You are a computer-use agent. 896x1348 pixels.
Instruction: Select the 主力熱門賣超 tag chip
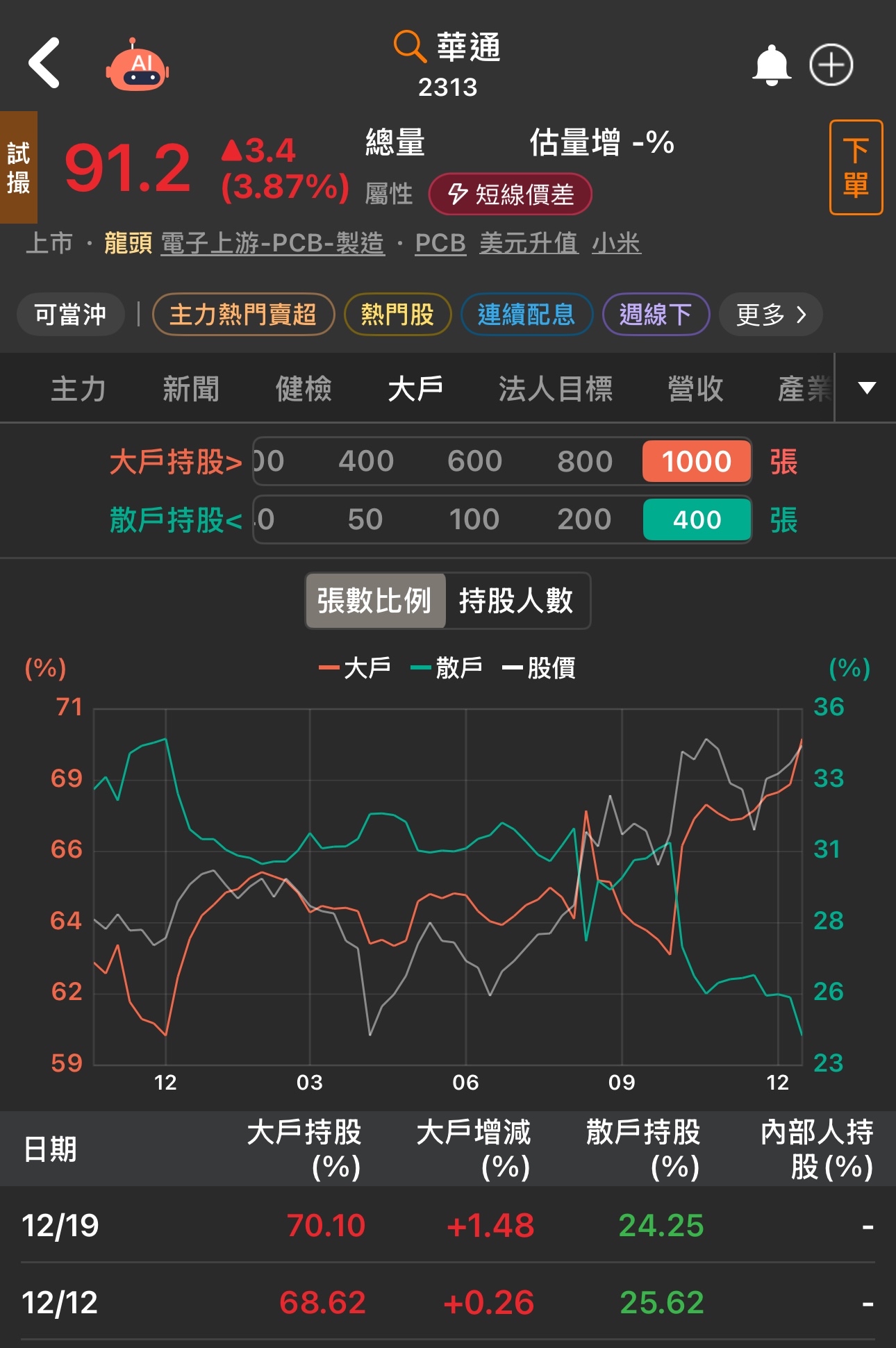pos(243,315)
